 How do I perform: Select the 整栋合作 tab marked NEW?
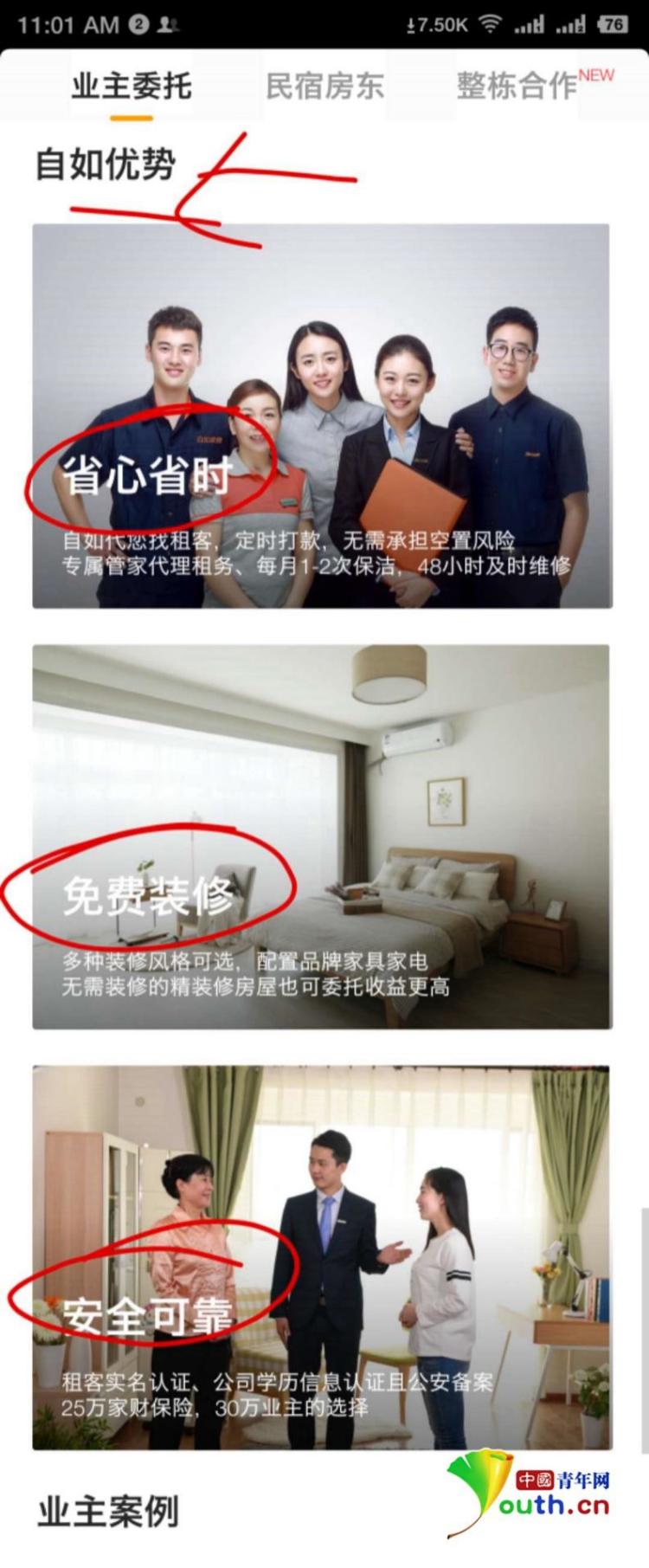517,86
